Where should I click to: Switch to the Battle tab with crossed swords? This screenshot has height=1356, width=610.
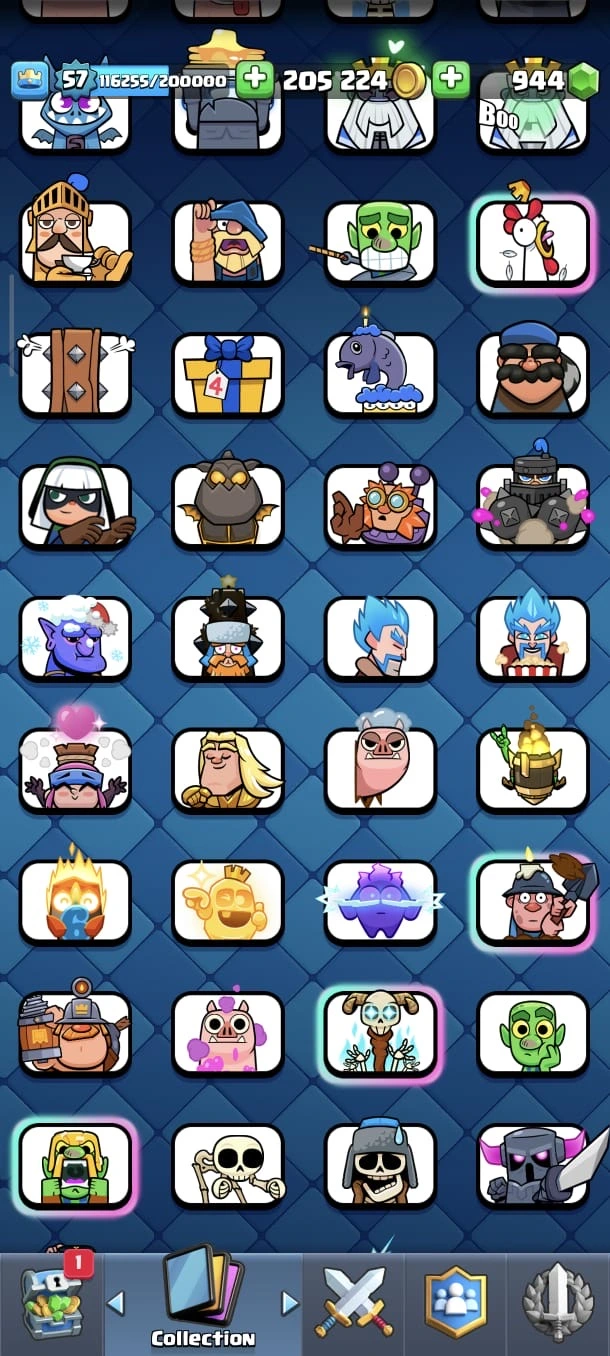(x=354, y=1303)
